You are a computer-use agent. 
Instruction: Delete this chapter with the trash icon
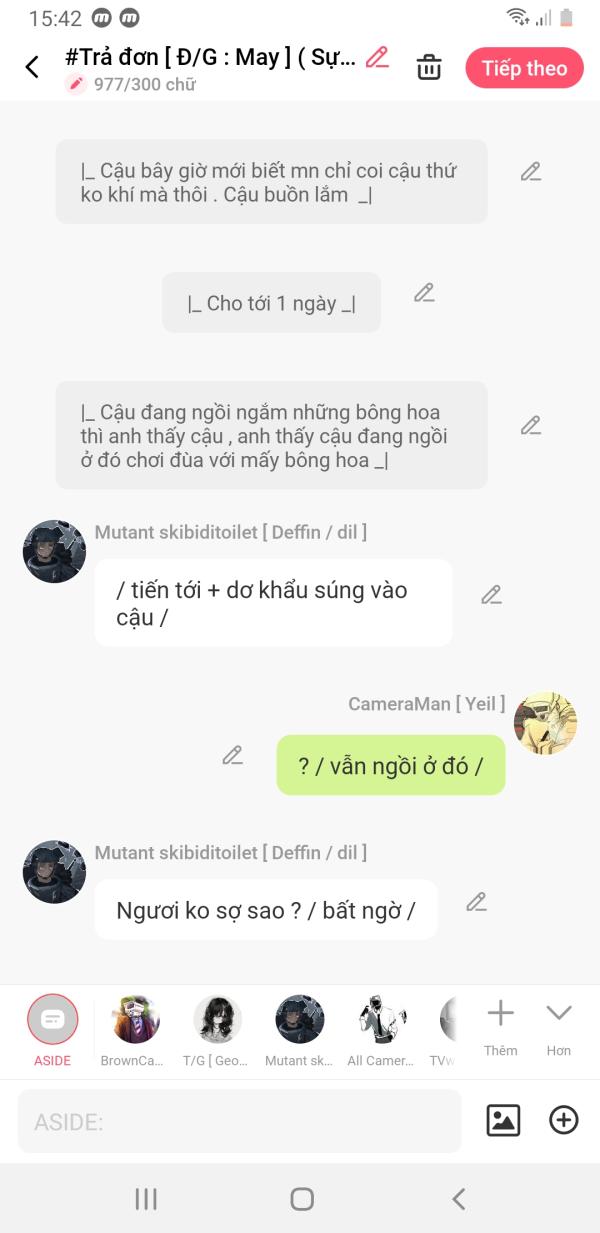pyautogui.click(x=429, y=68)
